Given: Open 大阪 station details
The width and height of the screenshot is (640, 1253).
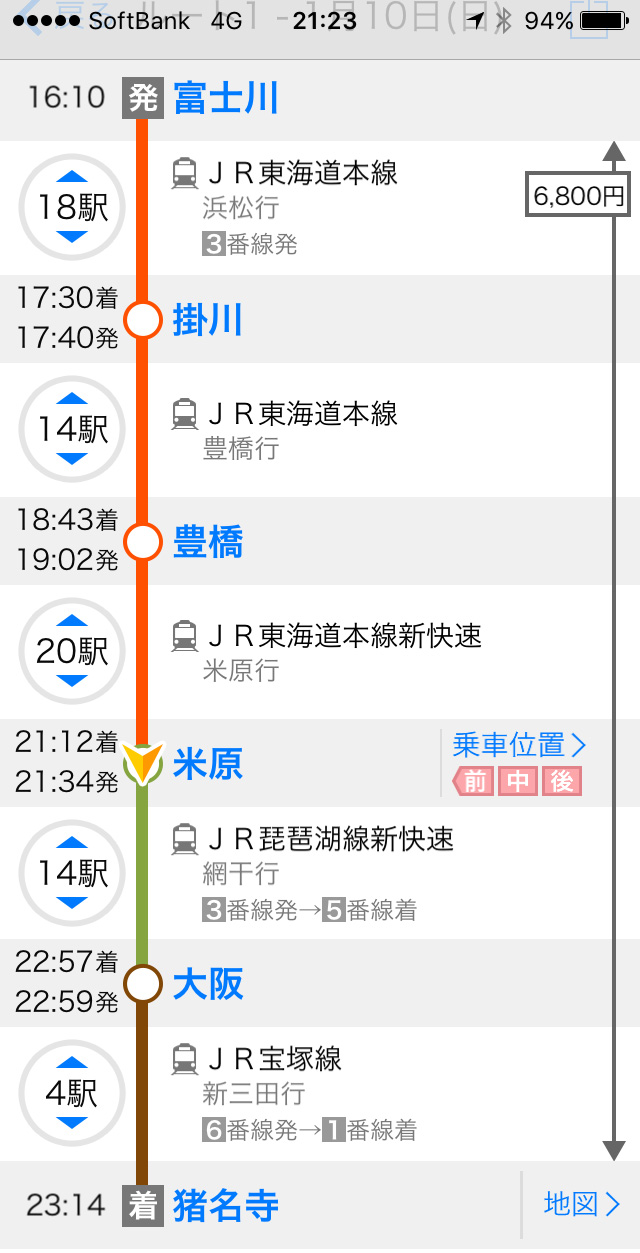Looking at the screenshot, I should (208, 985).
